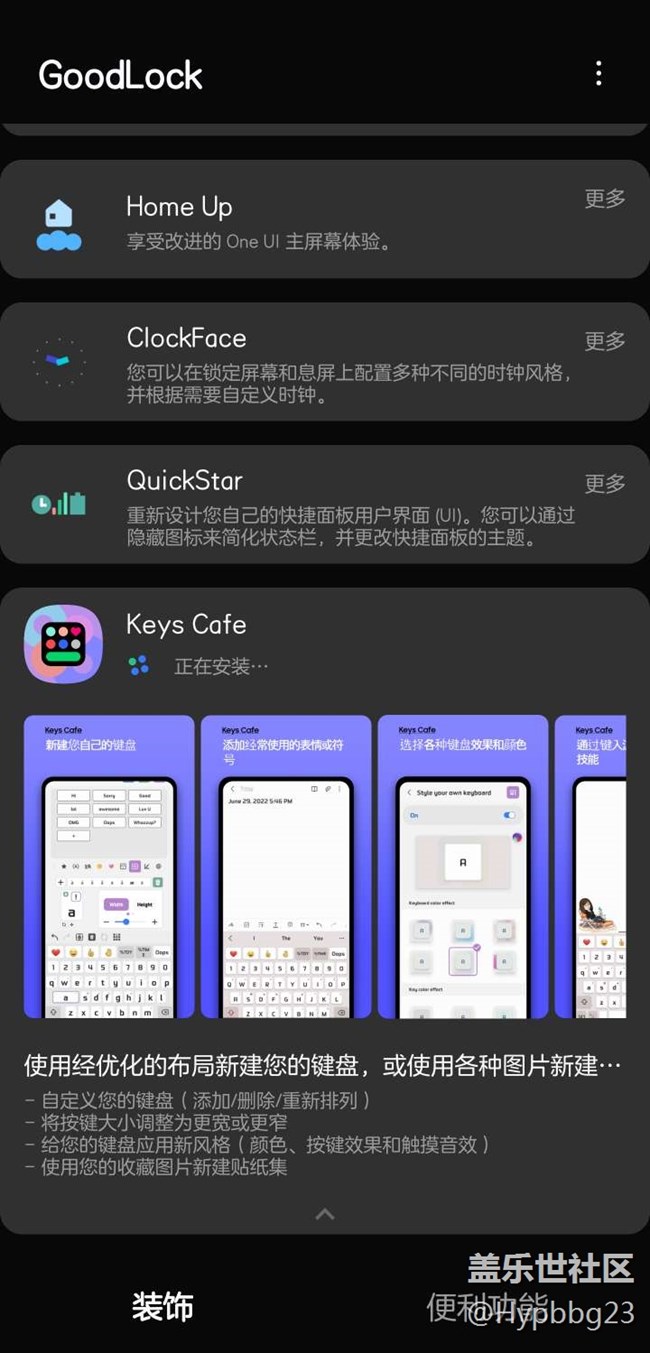Open the QuickStar module card

pyautogui.click(x=300, y=505)
